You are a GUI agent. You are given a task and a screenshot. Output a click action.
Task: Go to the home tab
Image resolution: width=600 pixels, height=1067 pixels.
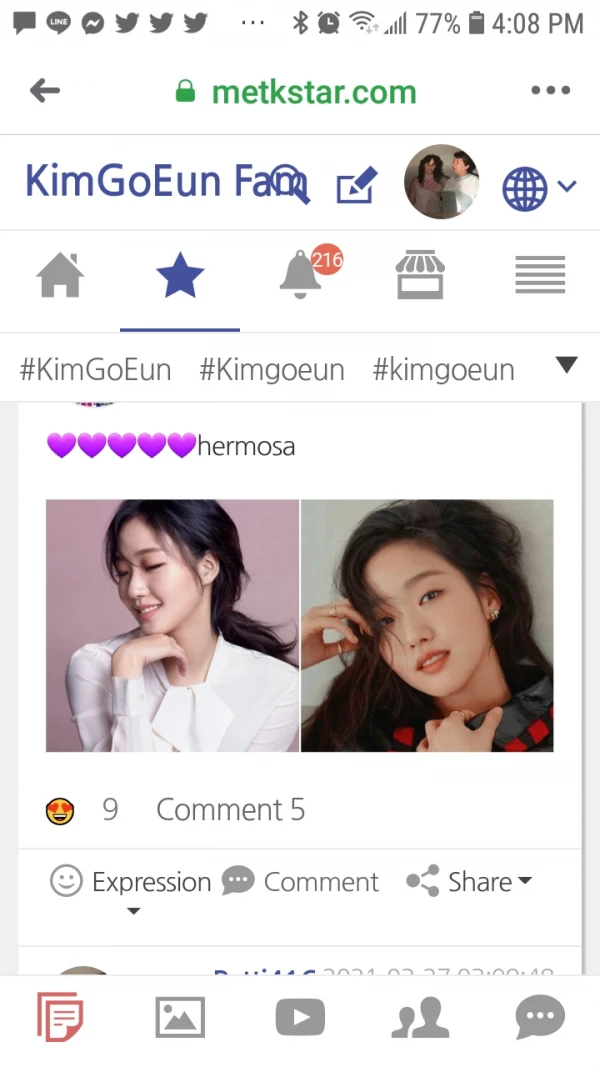click(60, 275)
